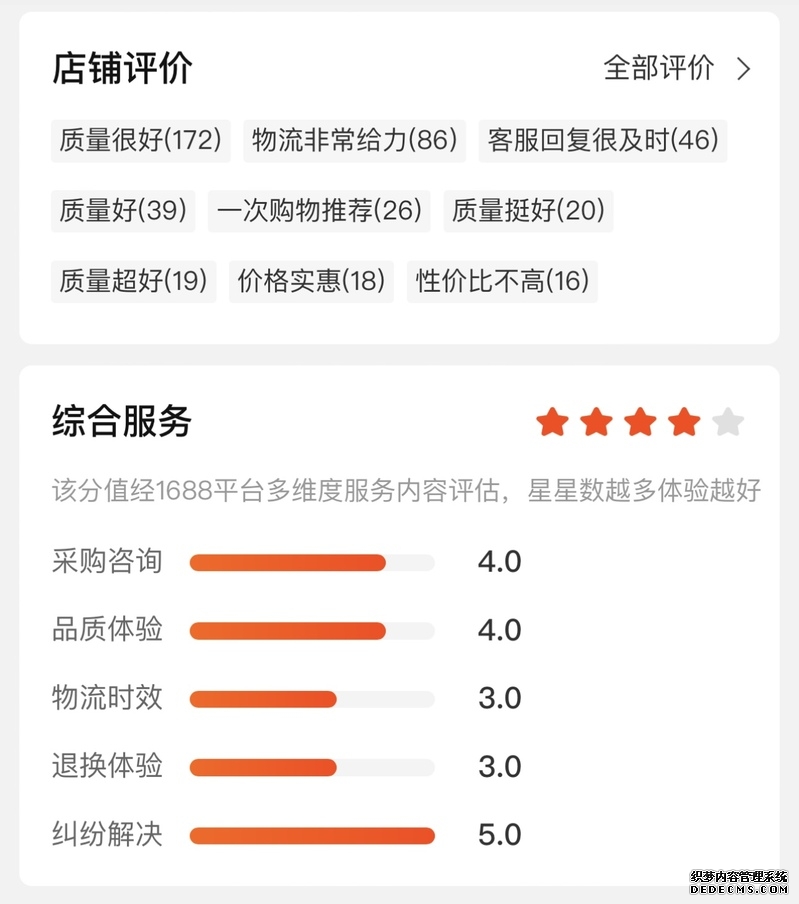The height and width of the screenshot is (904, 799).
Task: Tap the 价格实惠(18) review chip
Action: 311,281
